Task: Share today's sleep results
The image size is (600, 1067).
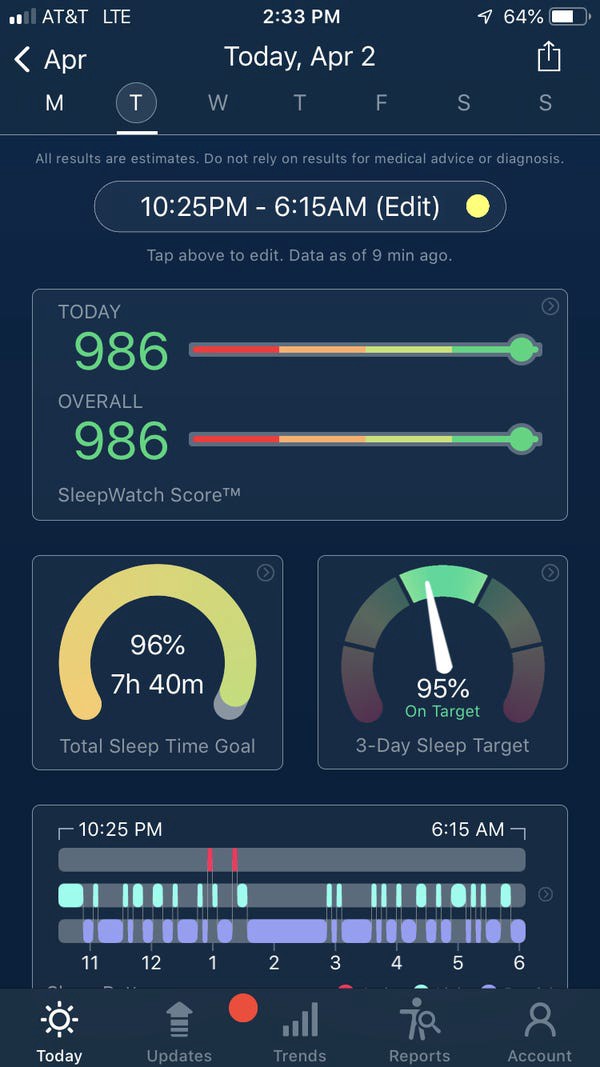Action: (x=549, y=57)
